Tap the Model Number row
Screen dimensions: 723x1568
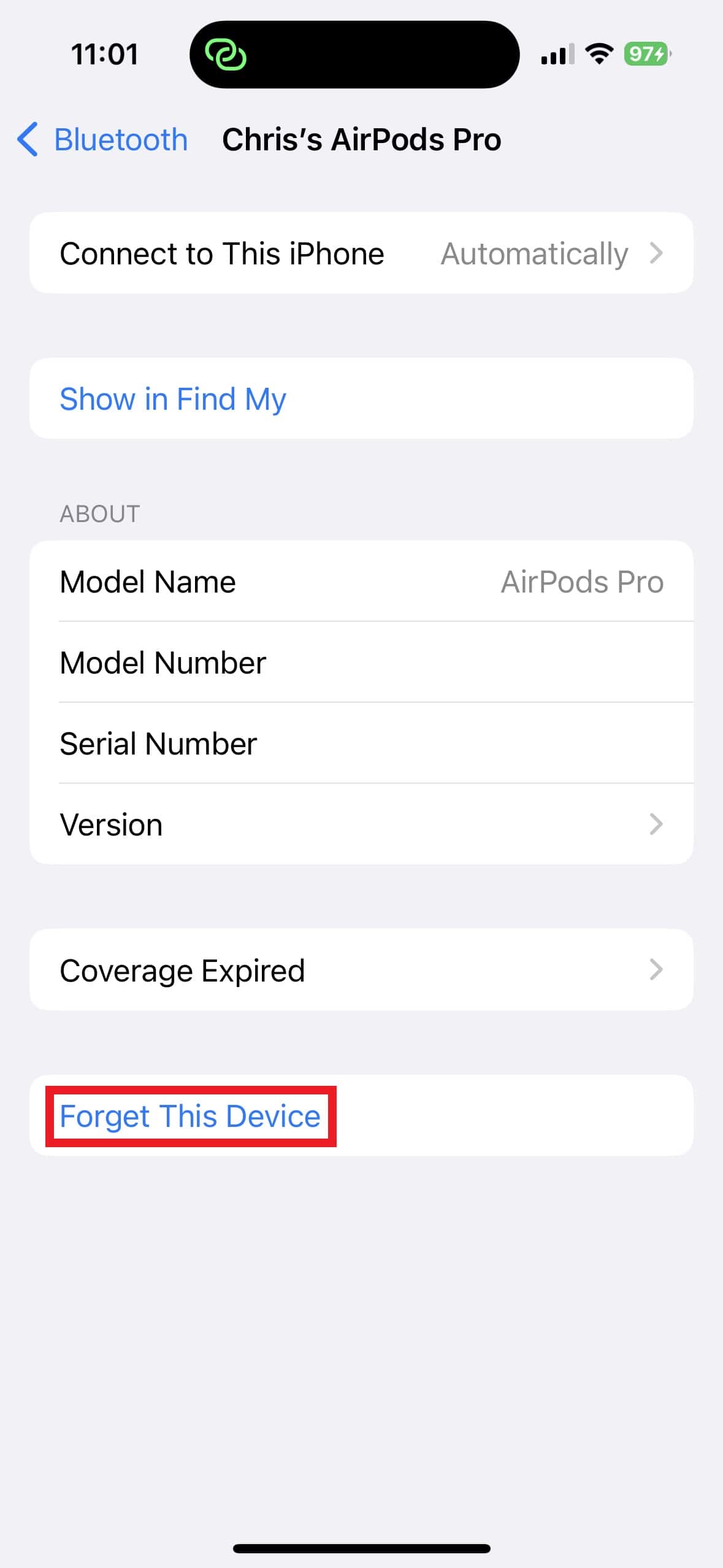click(x=361, y=663)
